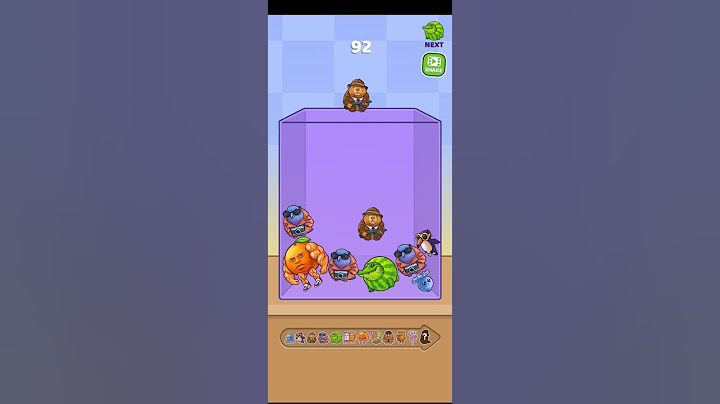Tap the green Shake button
This screenshot has width=720, height=404.
click(433, 65)
